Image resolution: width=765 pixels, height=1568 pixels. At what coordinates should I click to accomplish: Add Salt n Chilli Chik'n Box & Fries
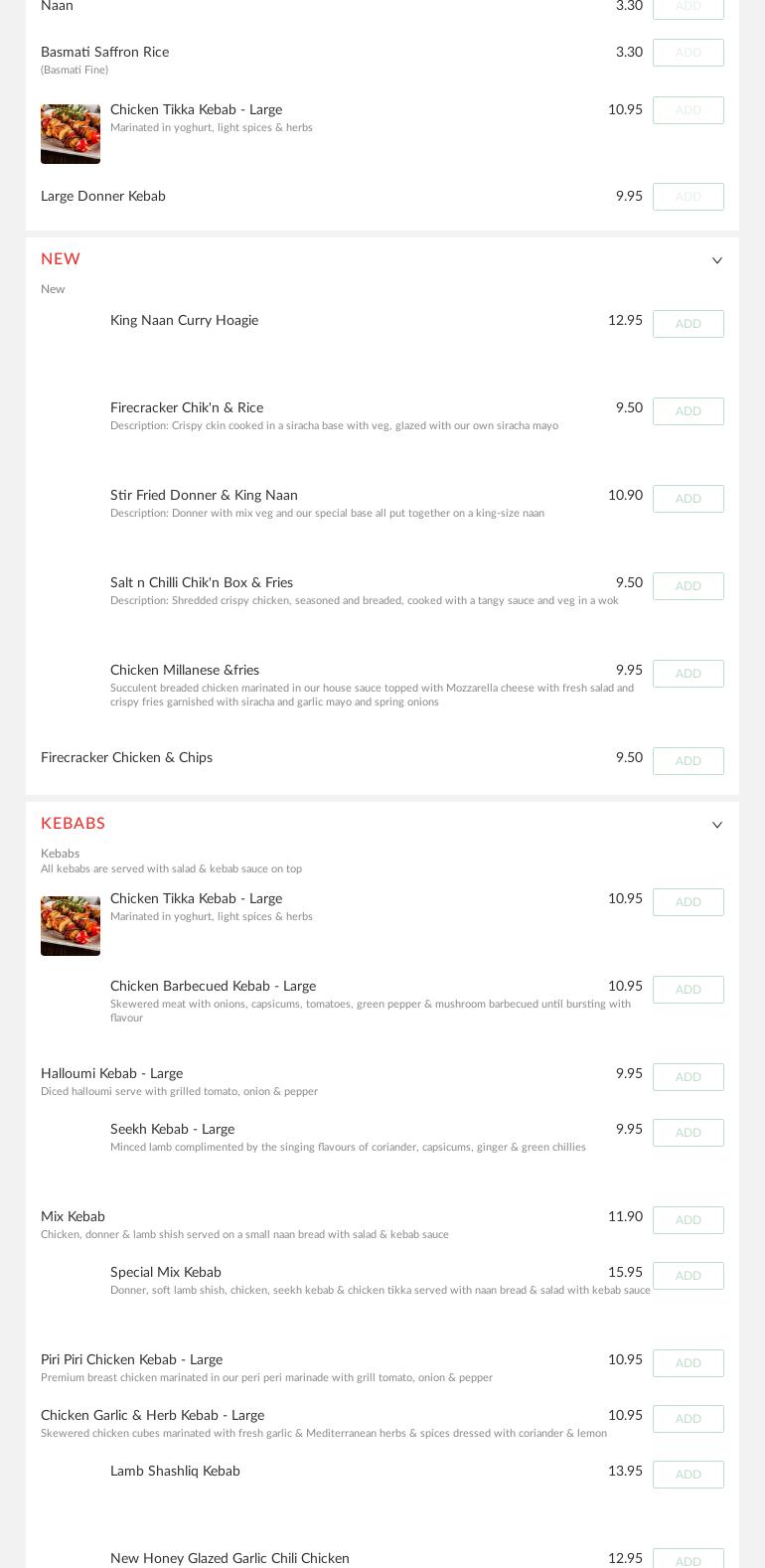pos(688,586)
